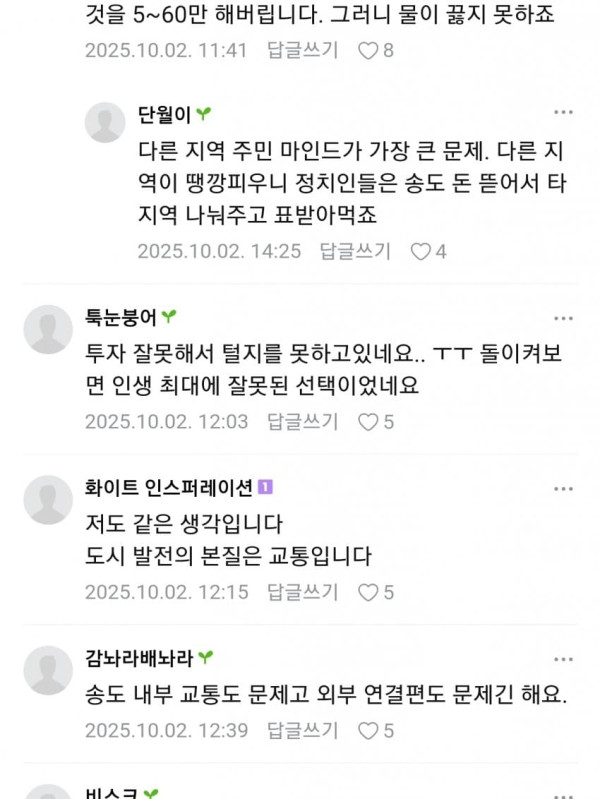Like 단월이's comment
This screenshot has height=799, width=600.
coord(422,251)
